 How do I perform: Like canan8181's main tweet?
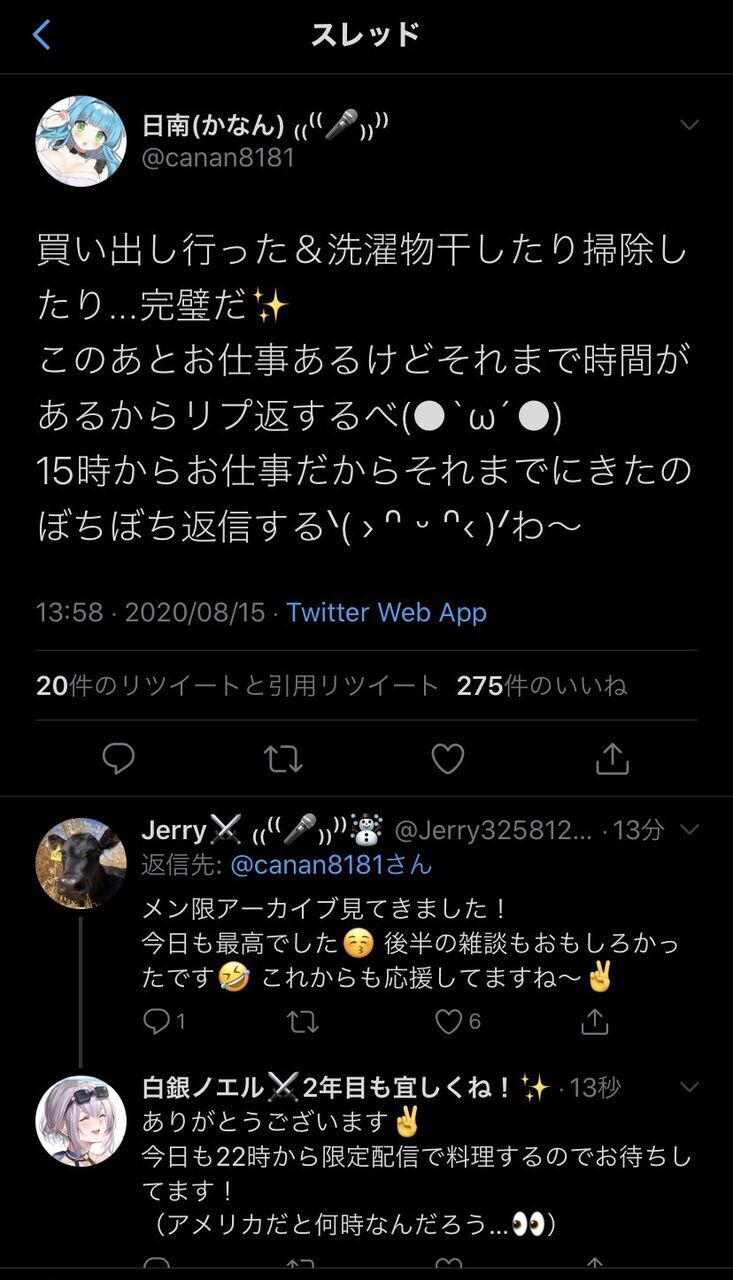448,759
